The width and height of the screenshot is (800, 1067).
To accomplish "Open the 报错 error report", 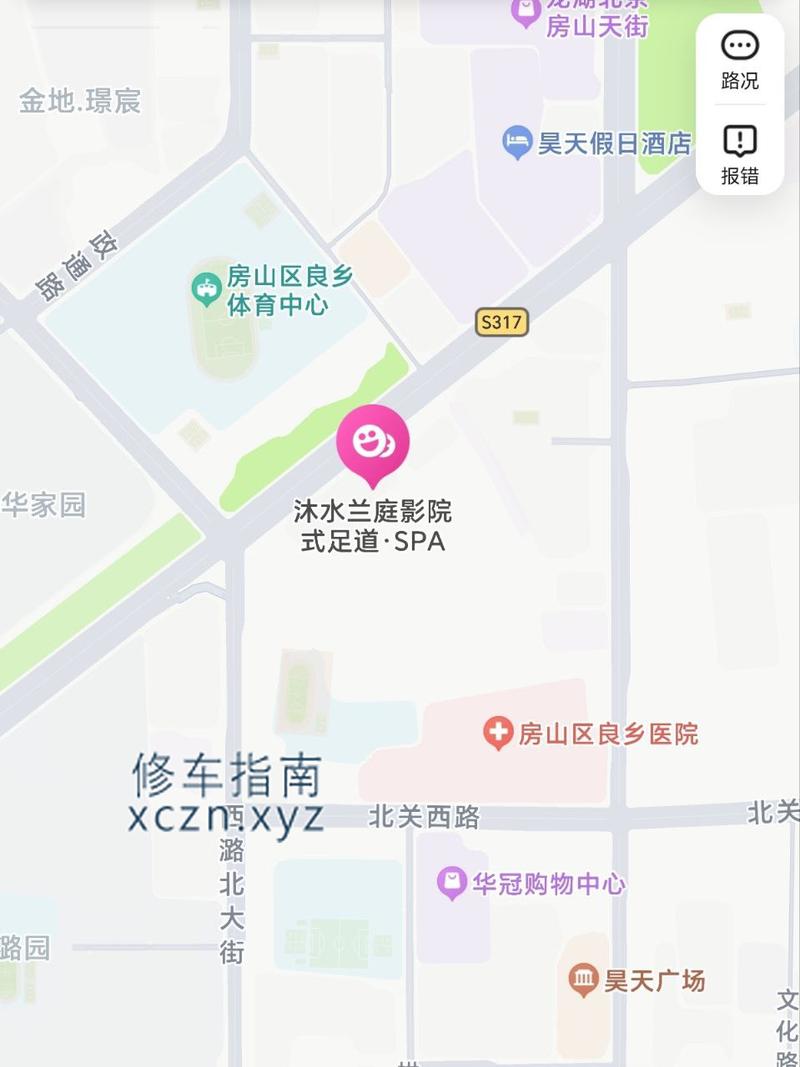I will point(740,154).
